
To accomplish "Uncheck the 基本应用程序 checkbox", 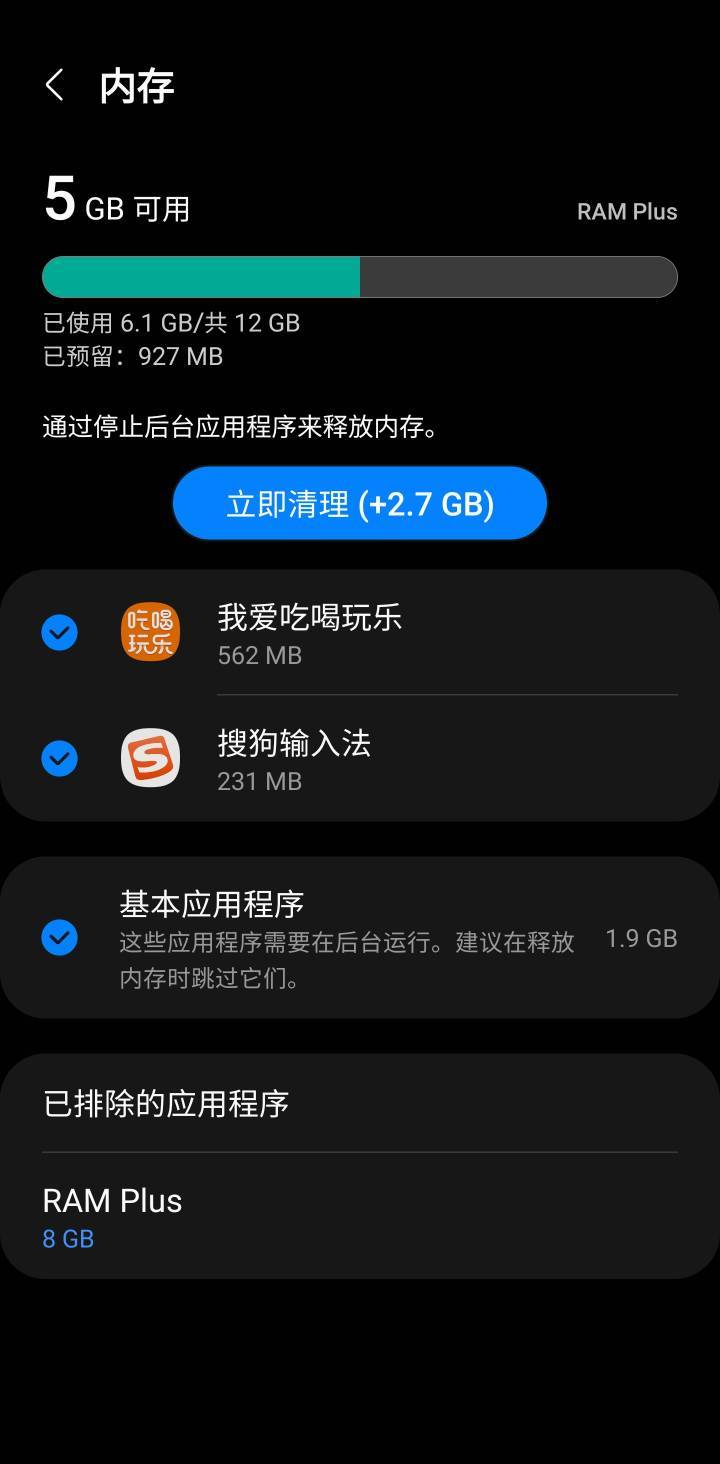I will pos(60,938).
